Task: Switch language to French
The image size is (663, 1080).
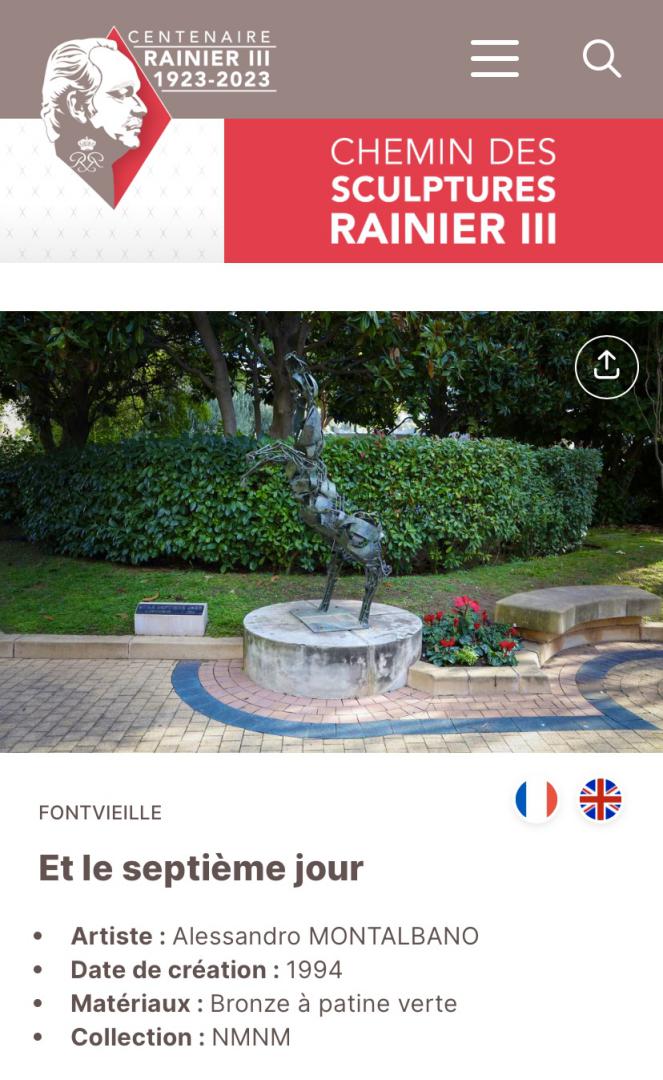Action: (536, 800)
